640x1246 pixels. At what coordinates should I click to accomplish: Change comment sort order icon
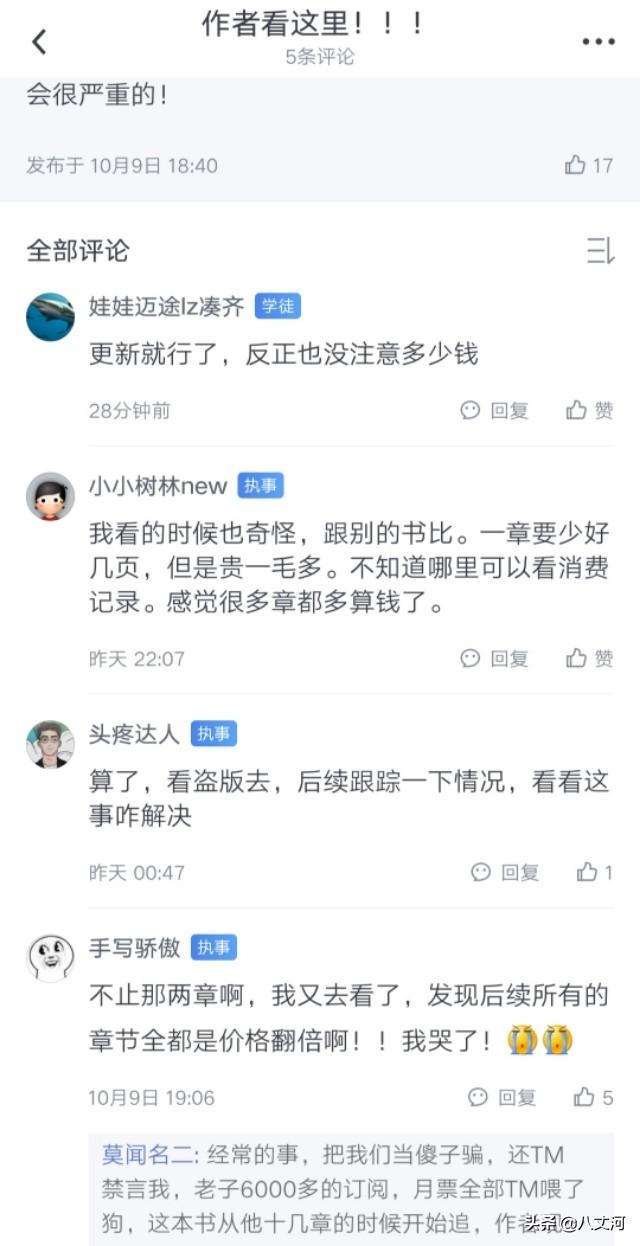point(599,250)
